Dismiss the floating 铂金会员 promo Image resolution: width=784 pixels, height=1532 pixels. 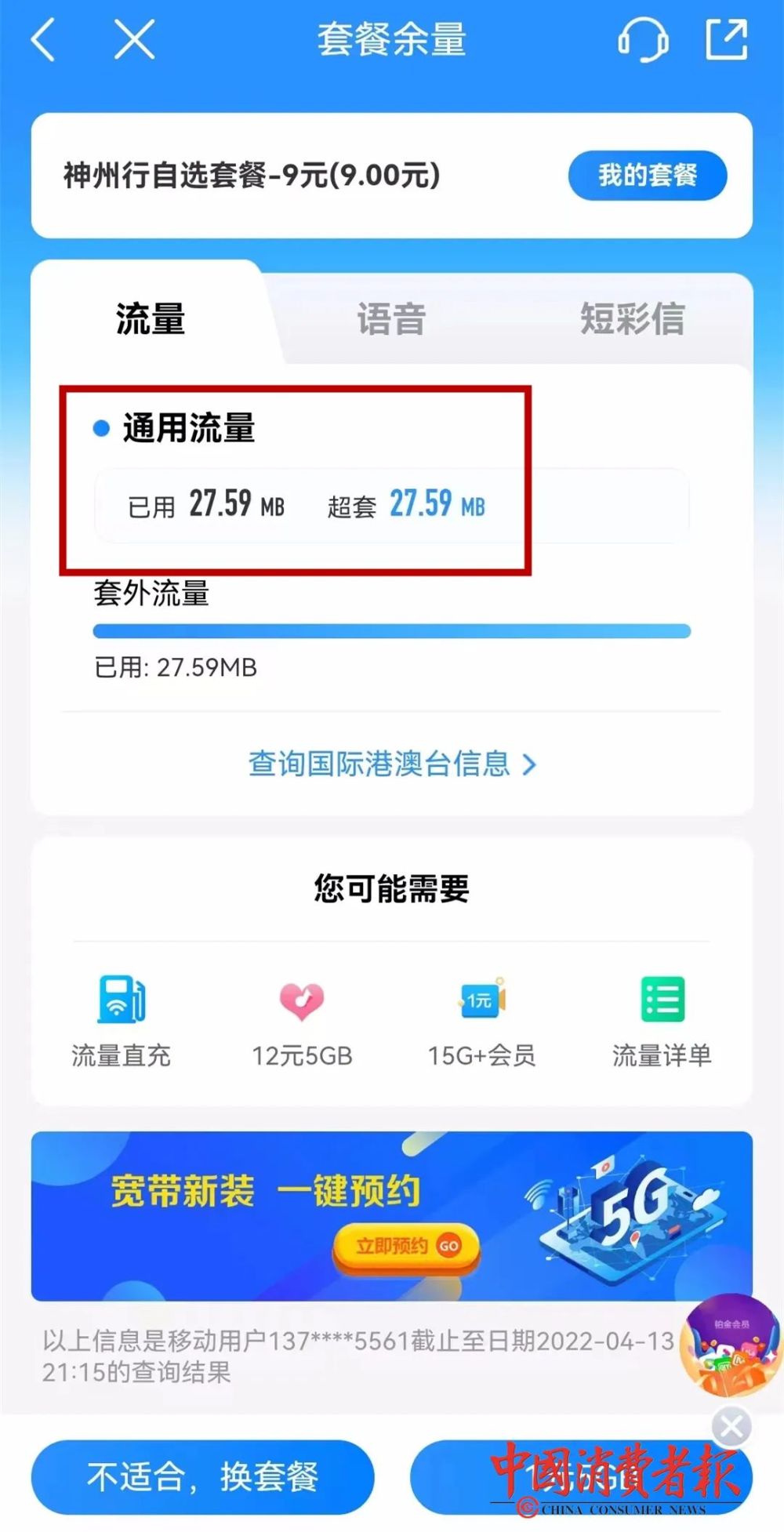(x=731, y=1426)
